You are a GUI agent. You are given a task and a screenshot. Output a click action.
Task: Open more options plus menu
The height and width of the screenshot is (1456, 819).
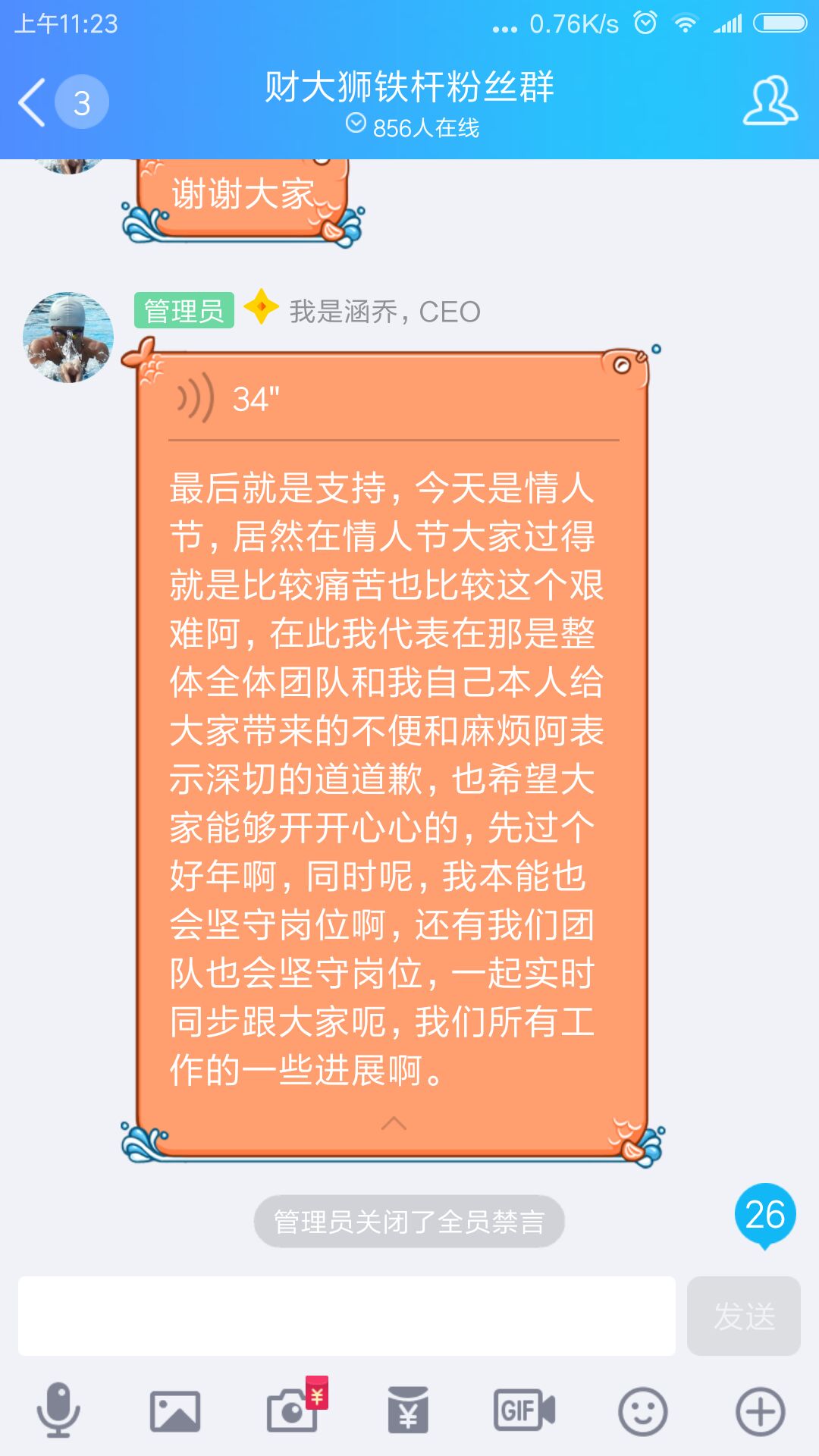(x=760, y=1410)
